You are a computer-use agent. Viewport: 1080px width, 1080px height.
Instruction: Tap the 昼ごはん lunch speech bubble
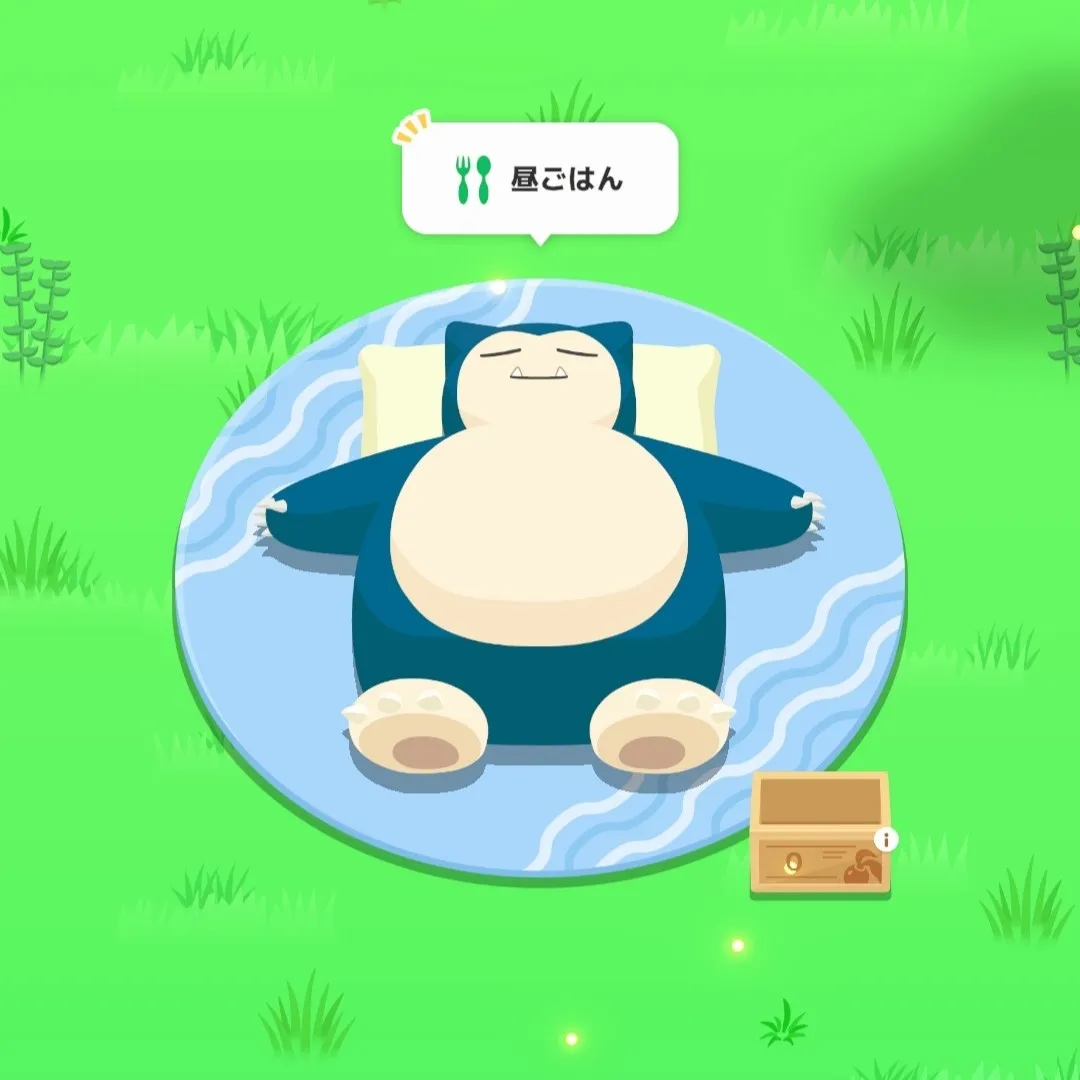click(x=540, y=180)
